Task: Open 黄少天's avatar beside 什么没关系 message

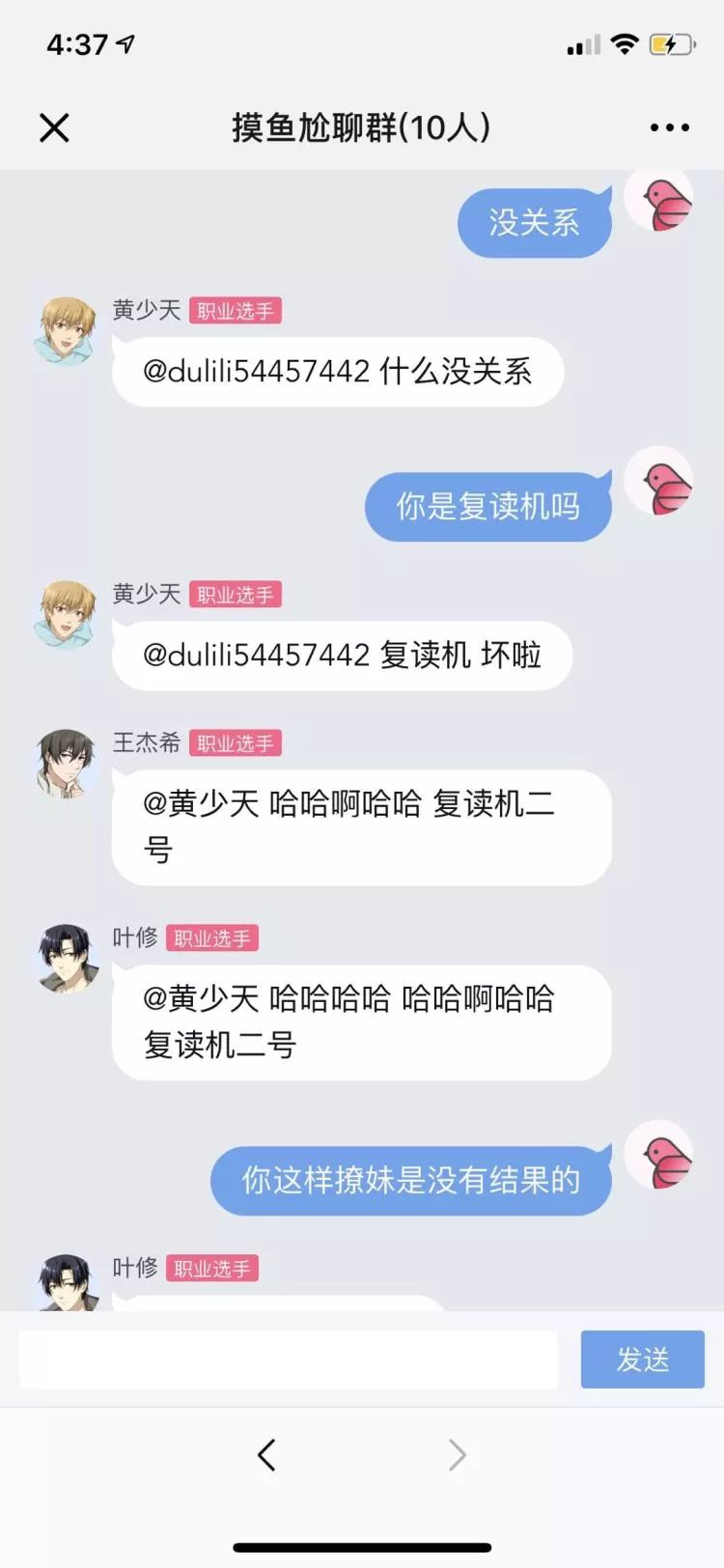Action: tap(66, 330)
